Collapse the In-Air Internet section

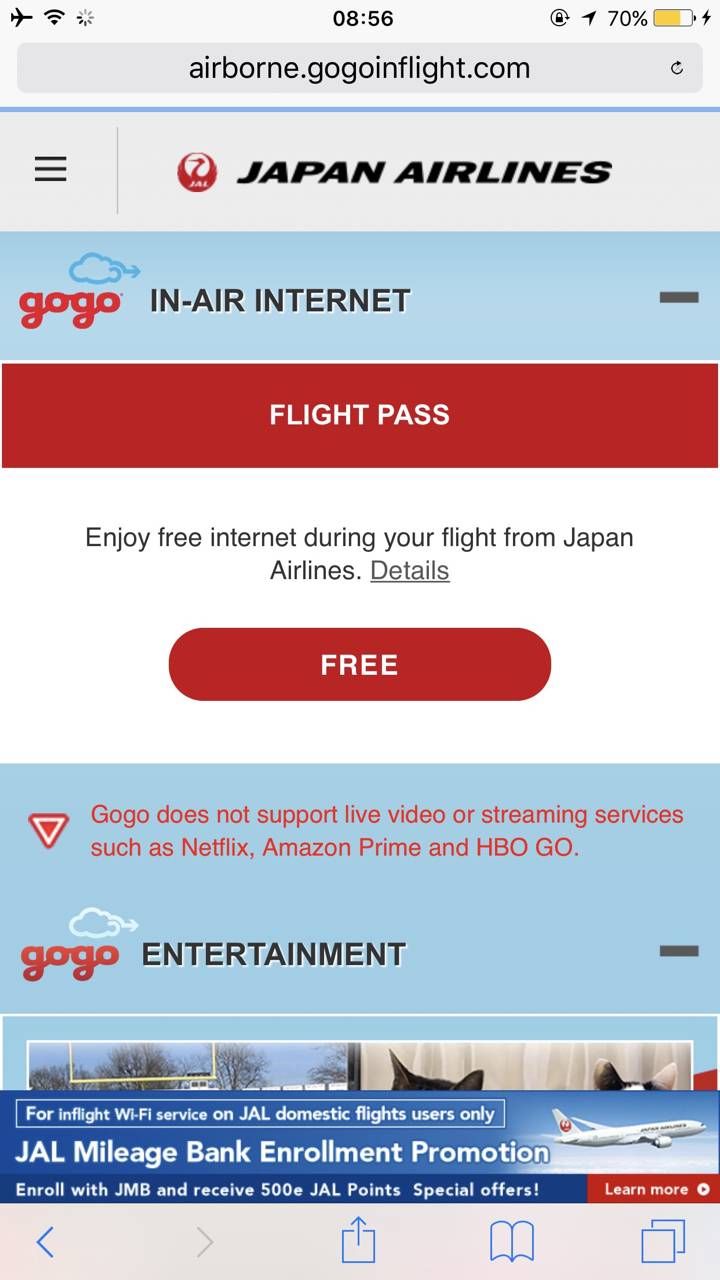pyautogui.click(x=679, y=297)
